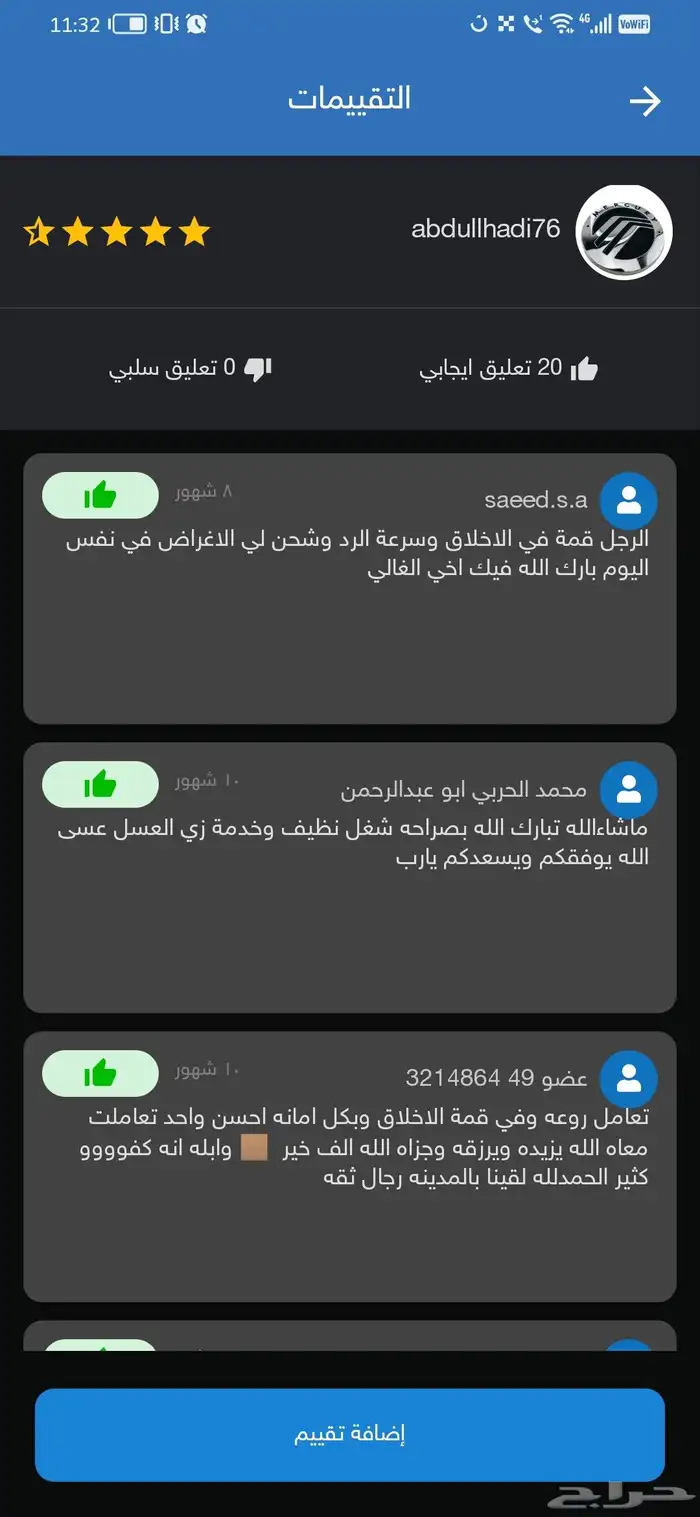Open saeed.s.a reviewer avatar
The height and width of the screenshot is (1517, 700).
pos(628,501)
